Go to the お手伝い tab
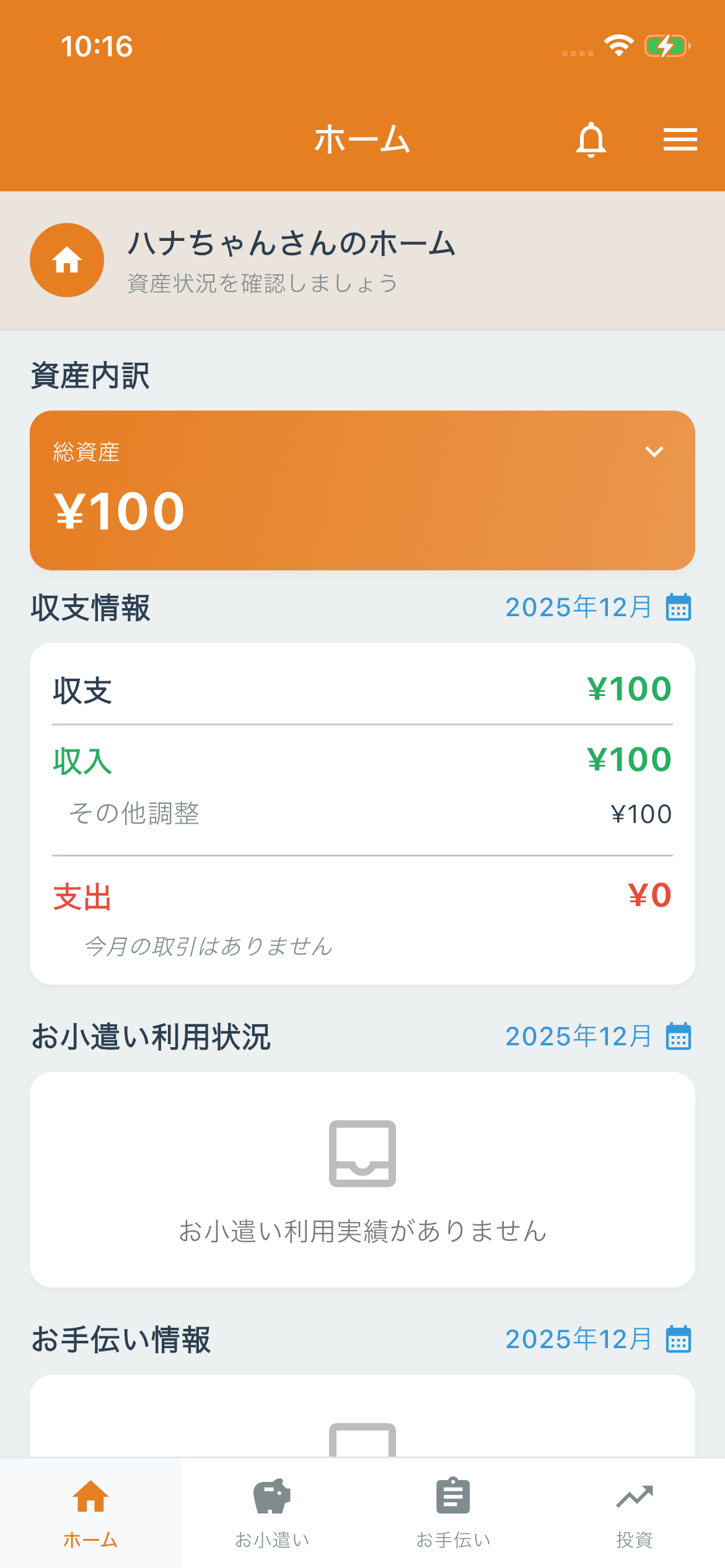This screenshot has width=725, height=1568. click(453, 1512)
